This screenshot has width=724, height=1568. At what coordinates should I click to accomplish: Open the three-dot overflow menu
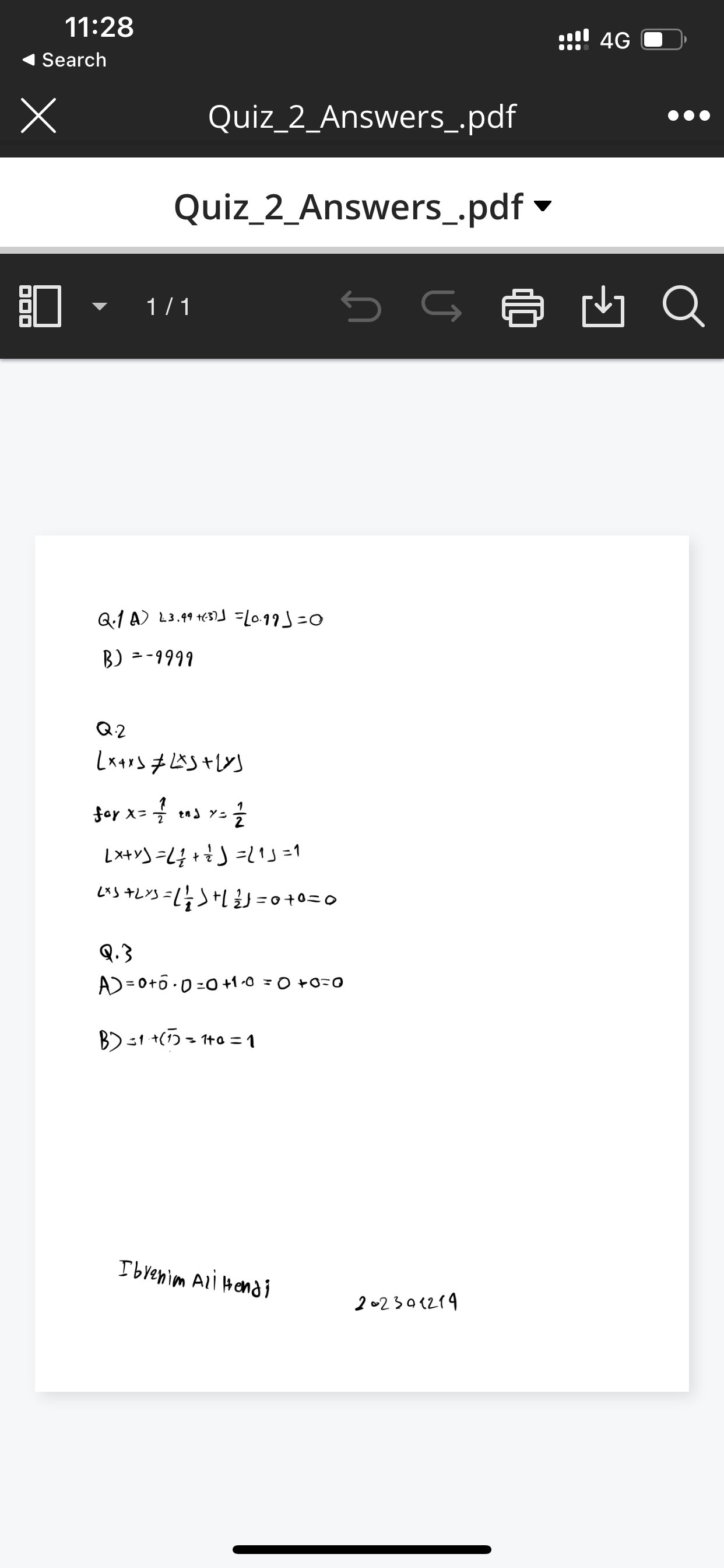coord(688,116)
